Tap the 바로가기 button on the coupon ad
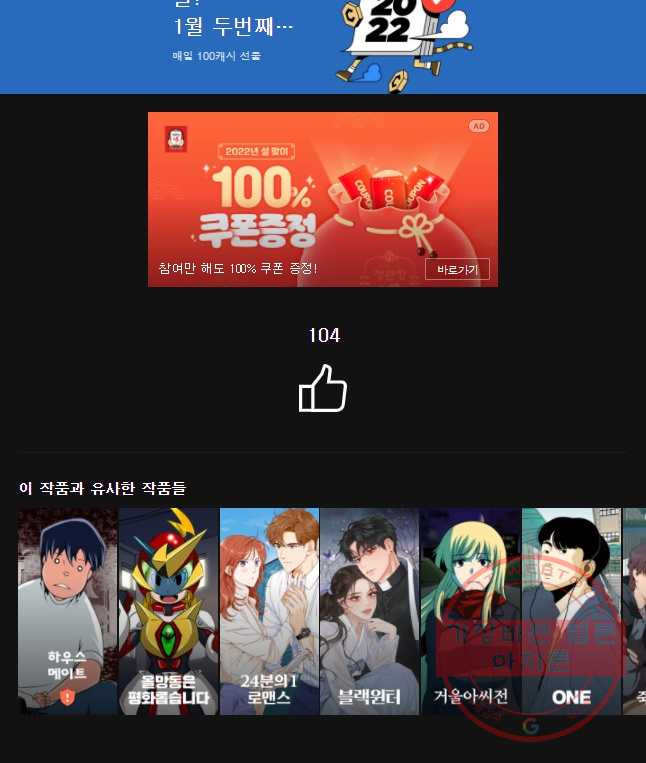This screenshot has width=646, height=763. point(457,269)
